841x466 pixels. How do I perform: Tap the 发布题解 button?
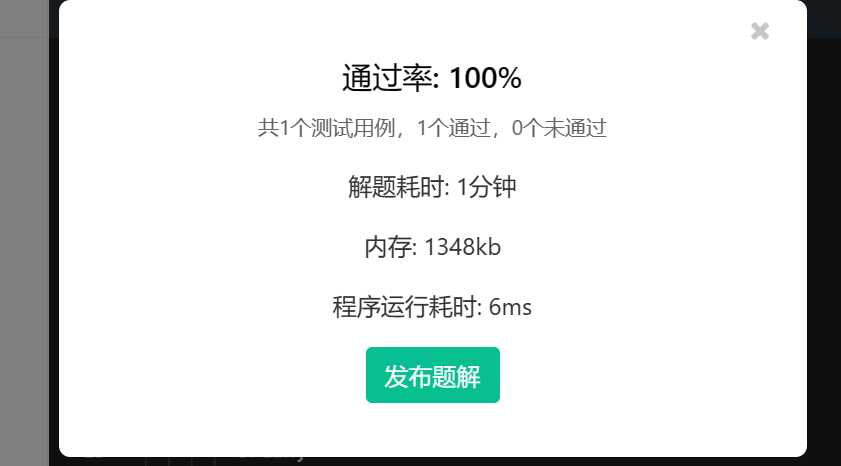pyautogui.click(x=432, y=376)
